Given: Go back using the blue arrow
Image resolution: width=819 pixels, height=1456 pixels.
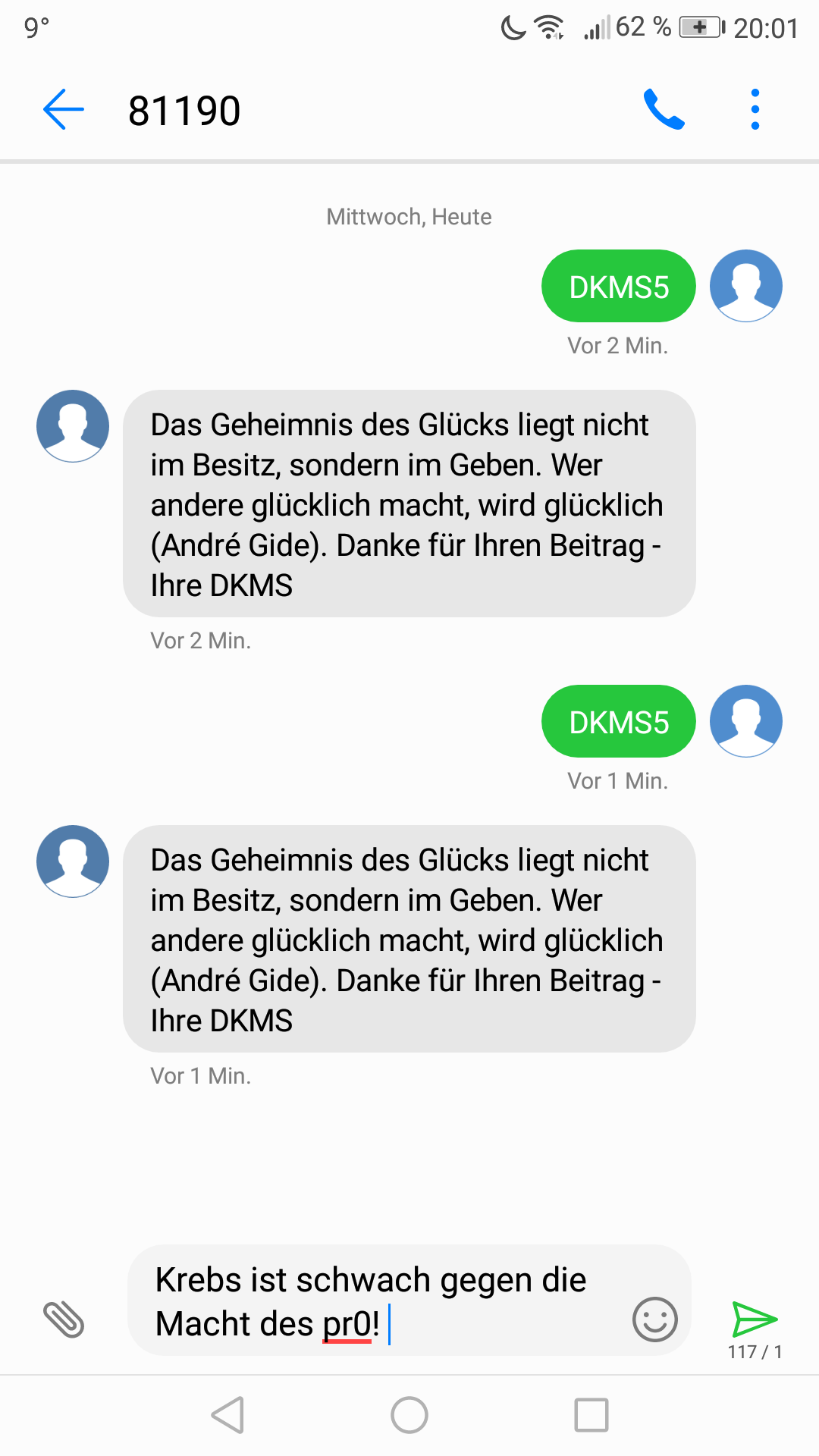Looking at the screenshot, I should pos(64,110).
